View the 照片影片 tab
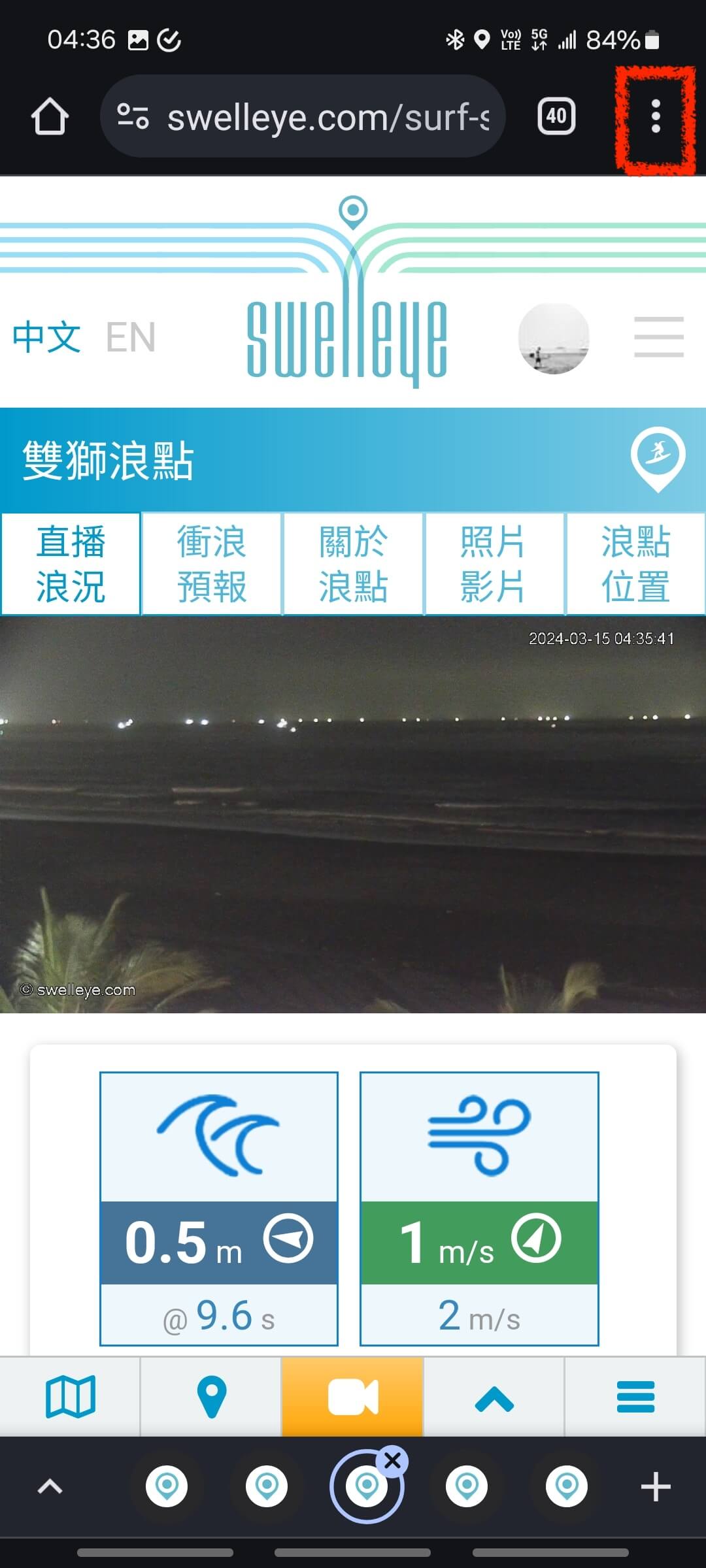Screen dimensions: 706x1568 point(494,564)
